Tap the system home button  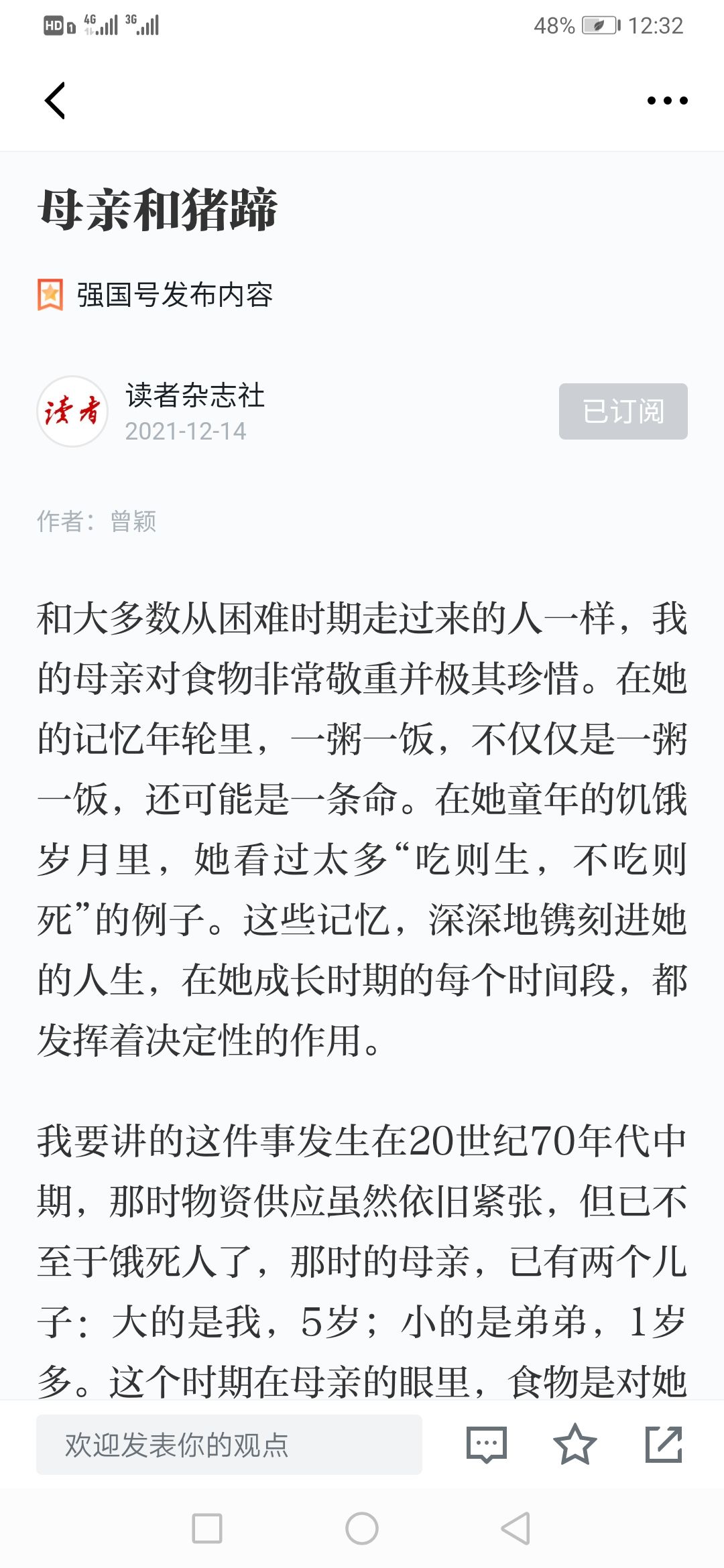point(362,1529)
